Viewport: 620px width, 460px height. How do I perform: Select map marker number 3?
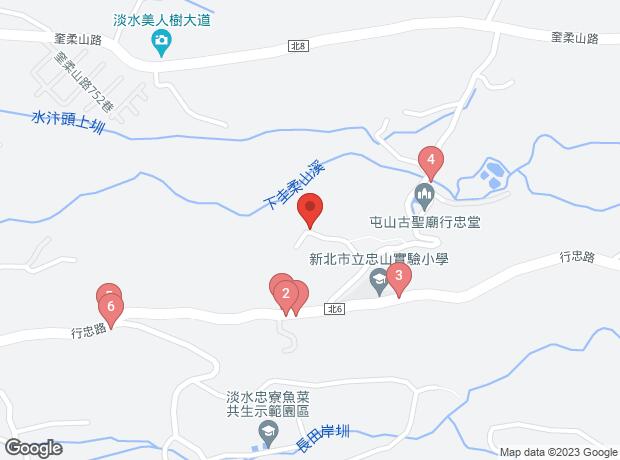click(399, 277)
